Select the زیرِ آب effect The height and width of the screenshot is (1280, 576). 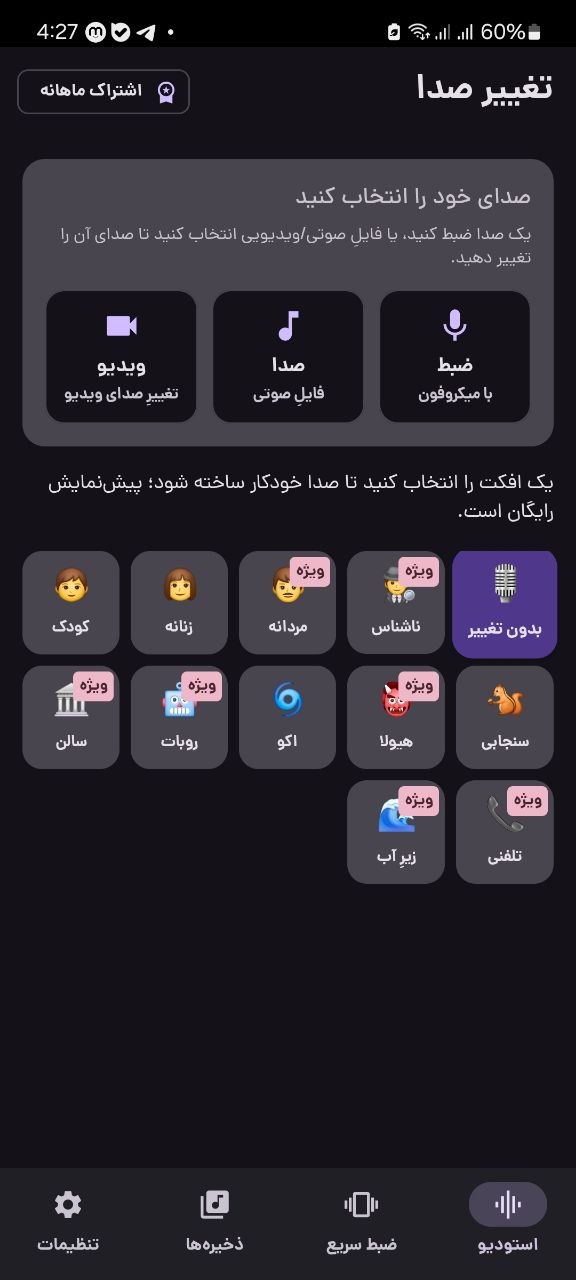pos(396,832)
